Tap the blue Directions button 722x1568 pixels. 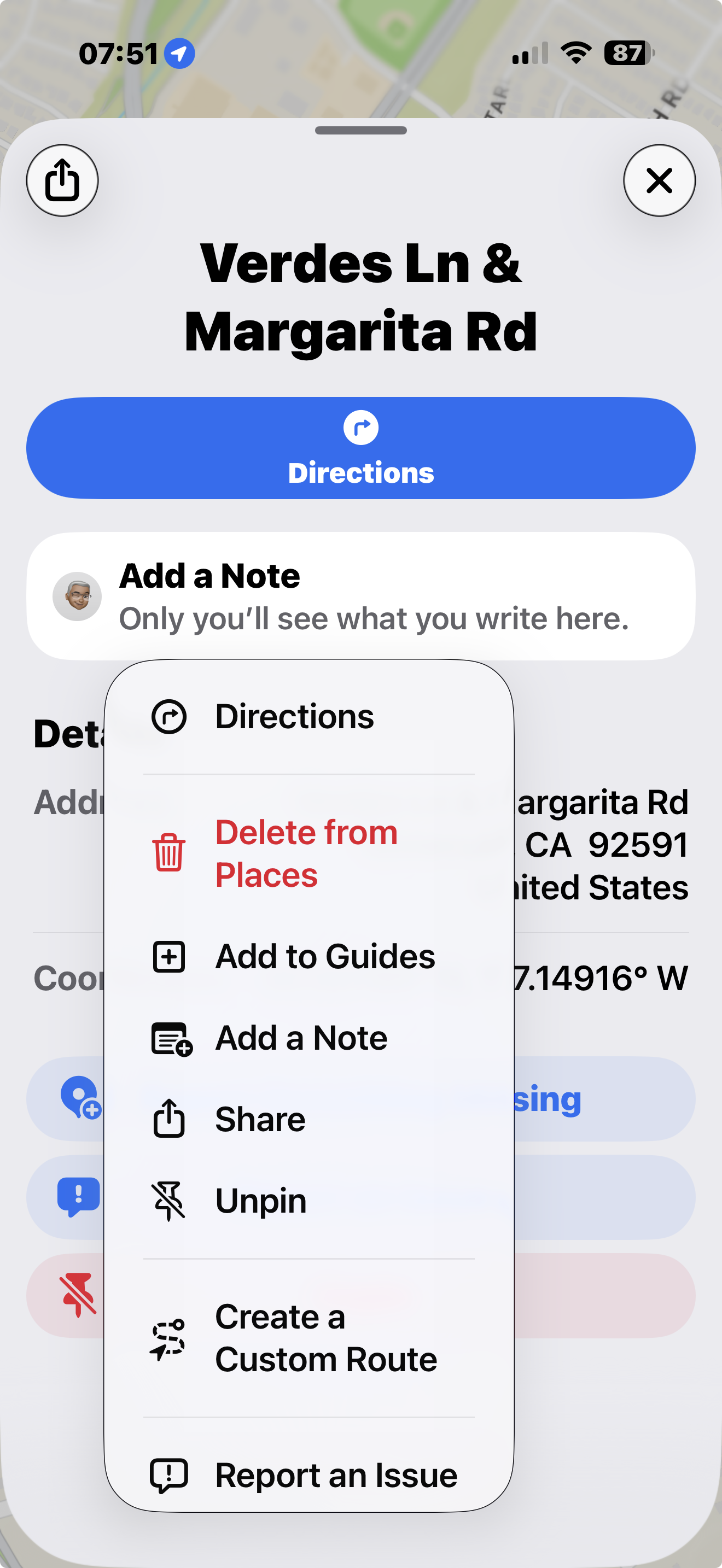tap(361, 449)
